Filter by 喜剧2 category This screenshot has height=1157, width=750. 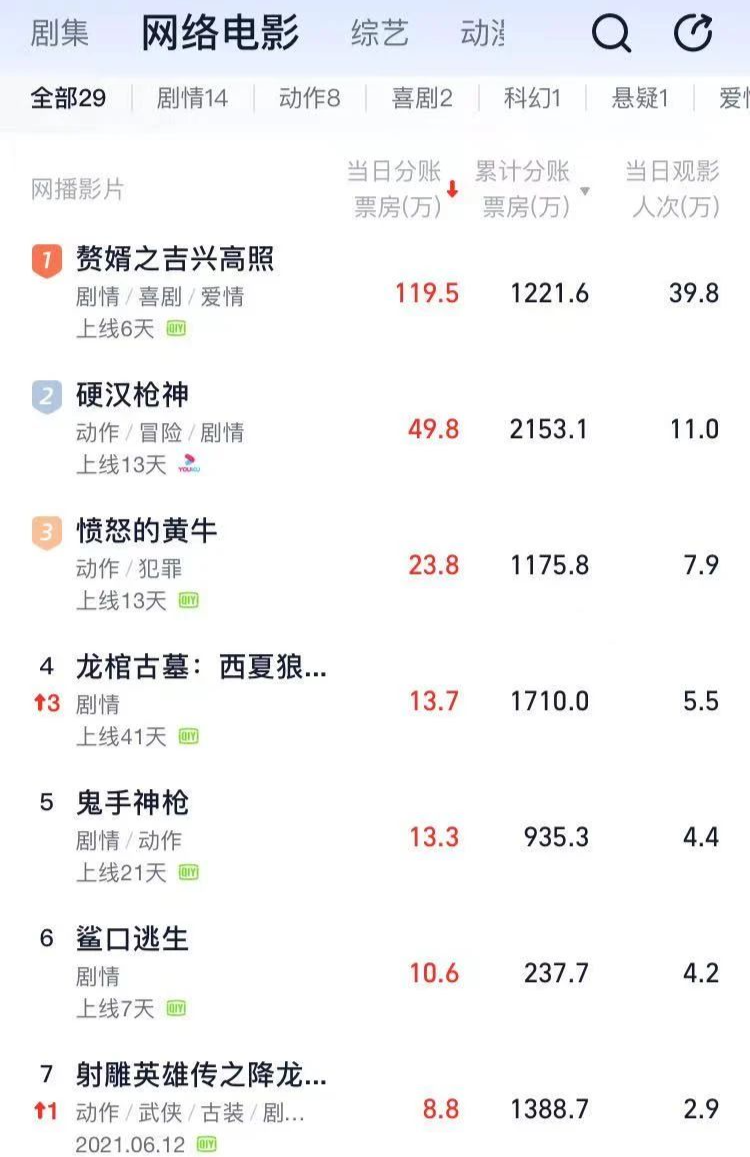(x=422, y=98)
